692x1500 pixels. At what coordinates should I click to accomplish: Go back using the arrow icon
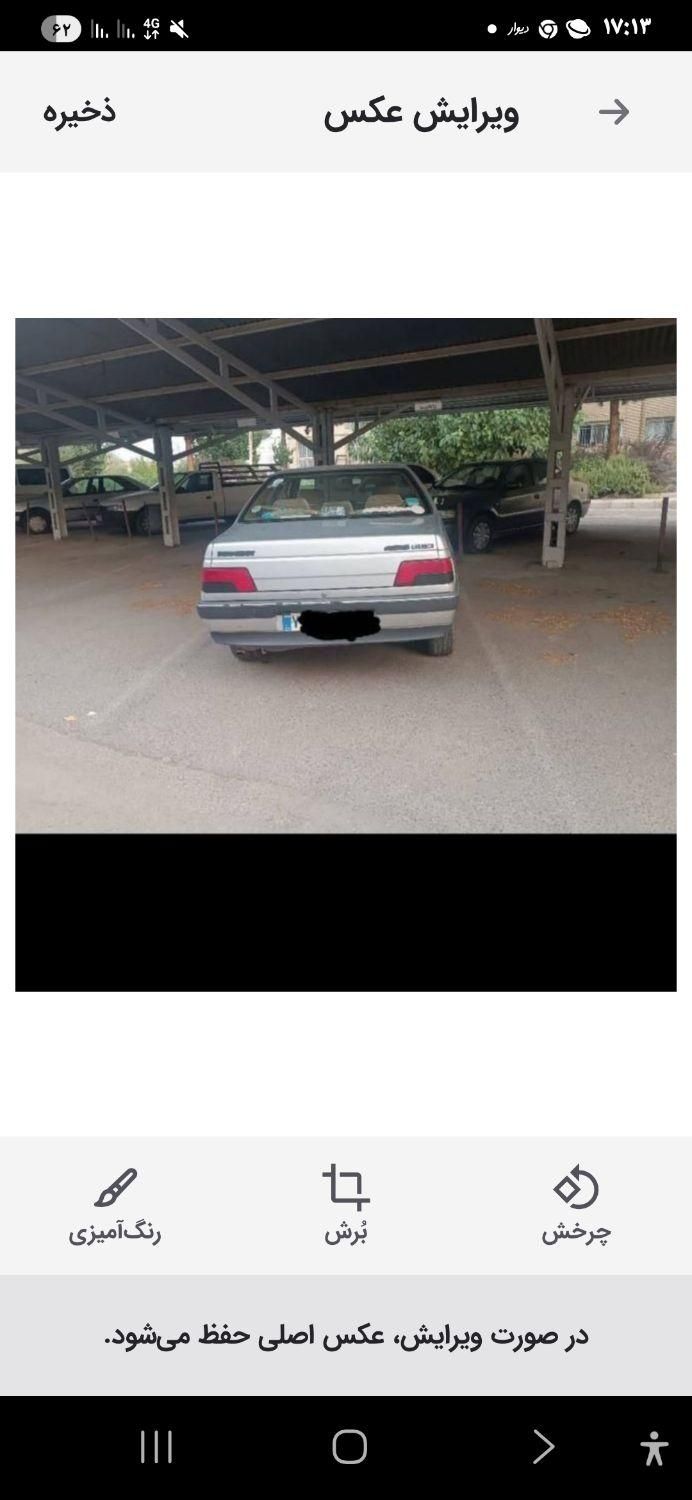click(614, 112)
